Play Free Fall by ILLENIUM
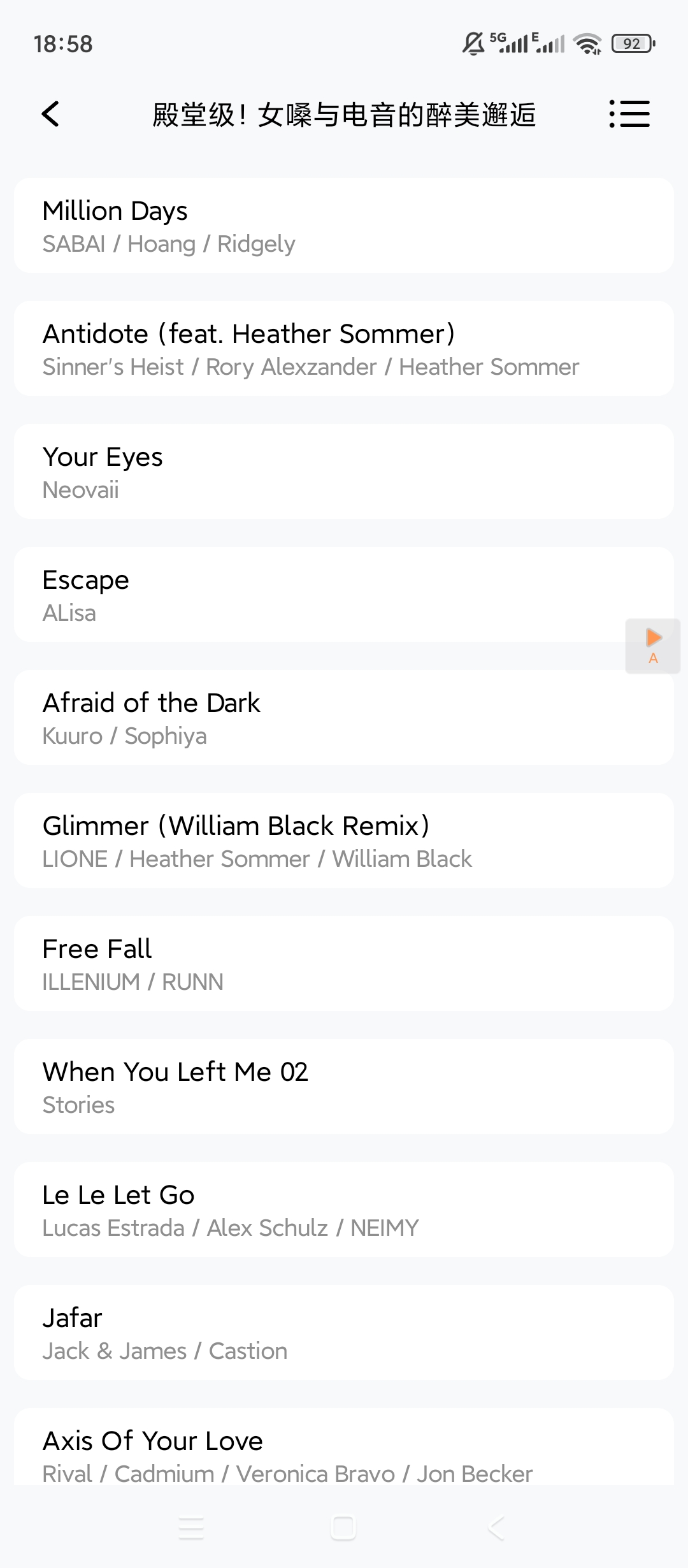Image resolution: width=688 pixels, height=1568 pixels. point(344,964)
